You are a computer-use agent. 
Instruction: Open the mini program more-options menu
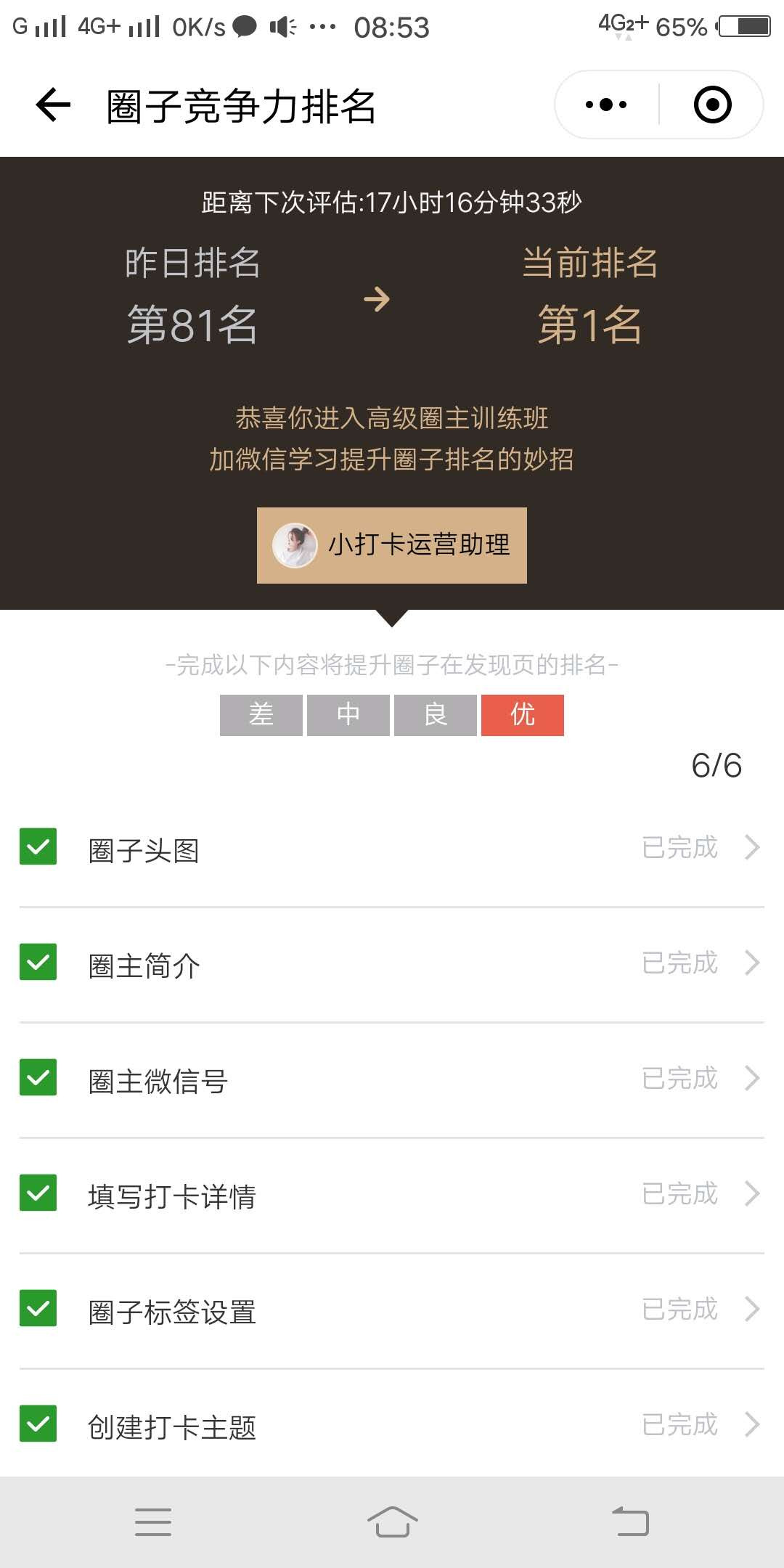coord(606,105)
